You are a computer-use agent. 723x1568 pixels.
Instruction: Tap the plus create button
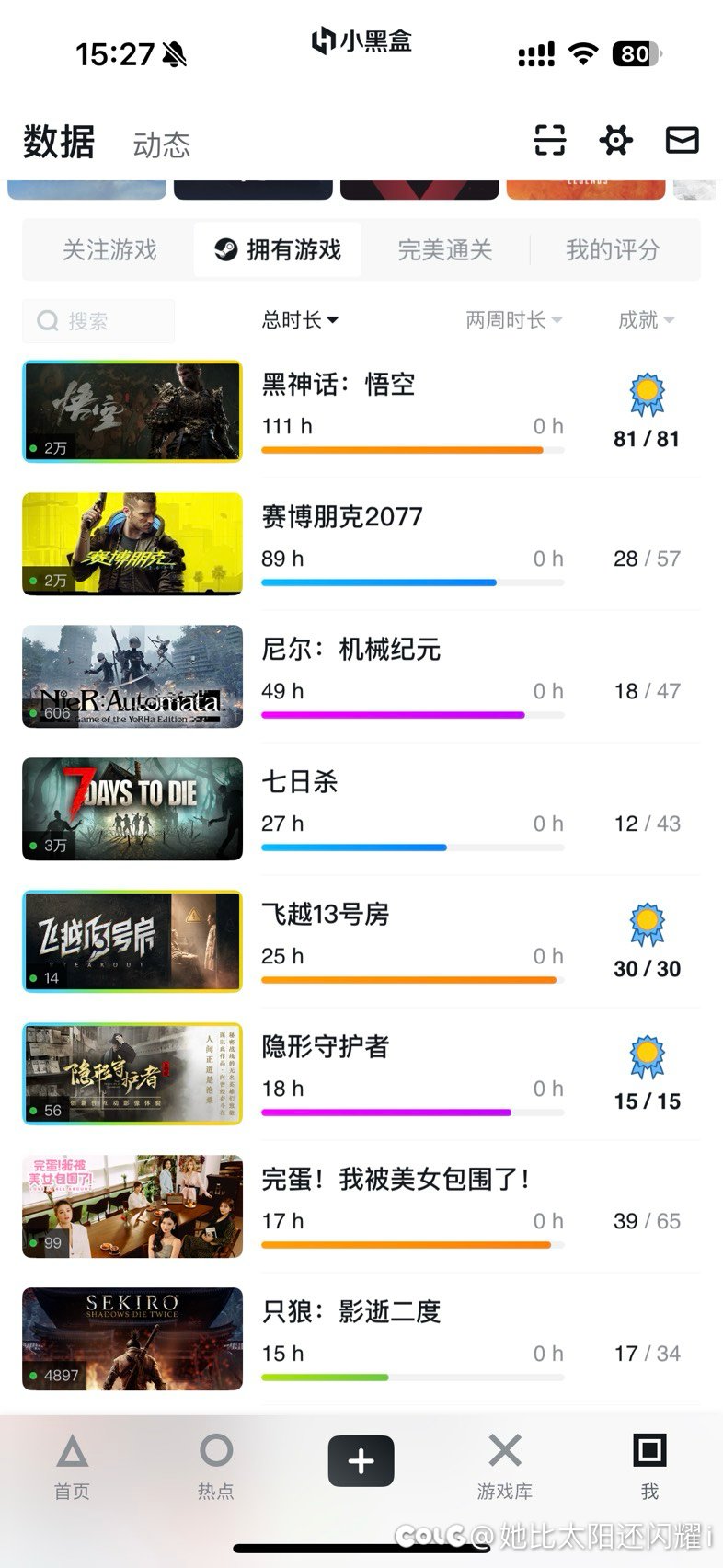click(361, 1460)
